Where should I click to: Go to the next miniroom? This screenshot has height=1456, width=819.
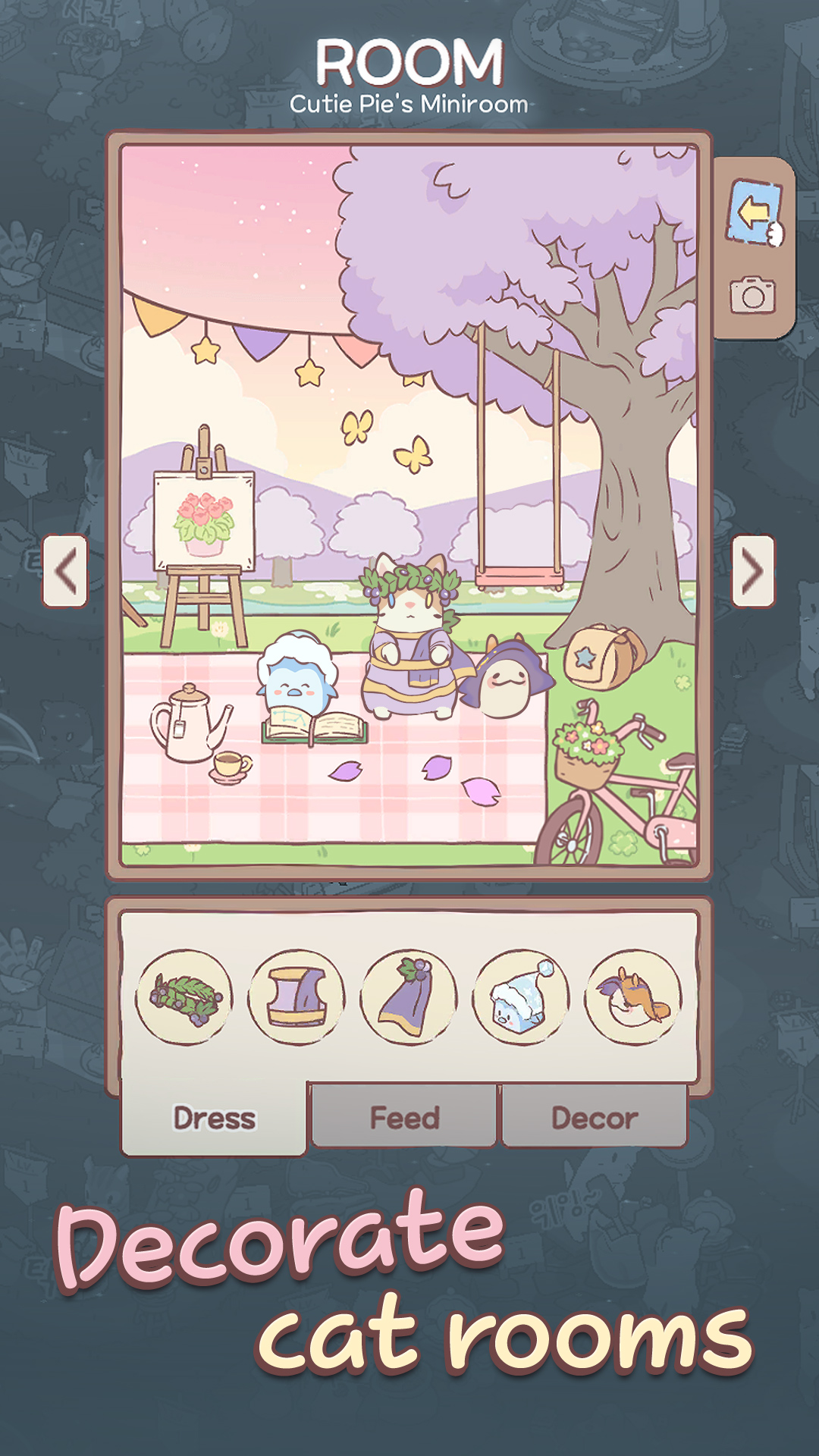[x=752, y=571]
